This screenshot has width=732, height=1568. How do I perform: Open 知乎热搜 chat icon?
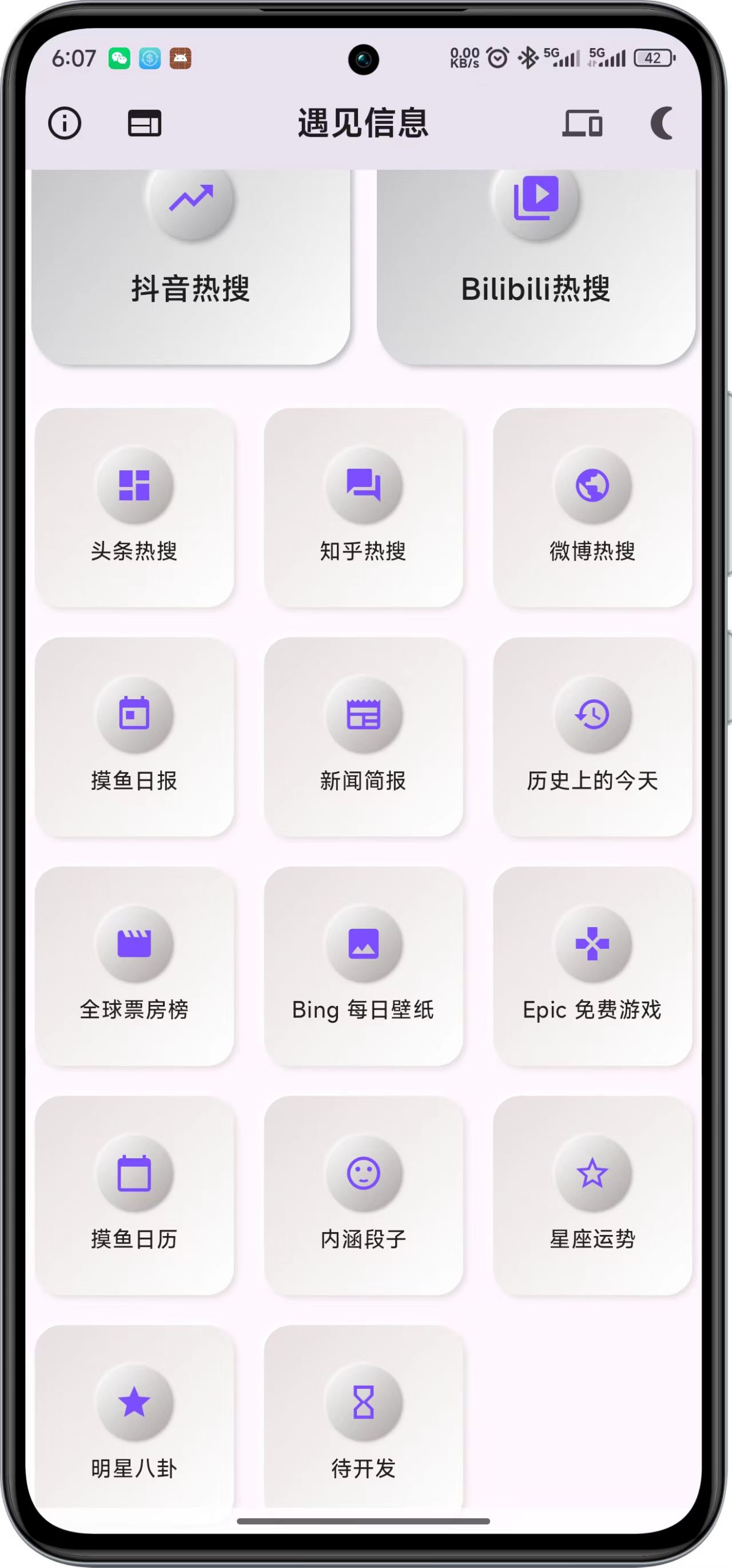coord(363,487)
